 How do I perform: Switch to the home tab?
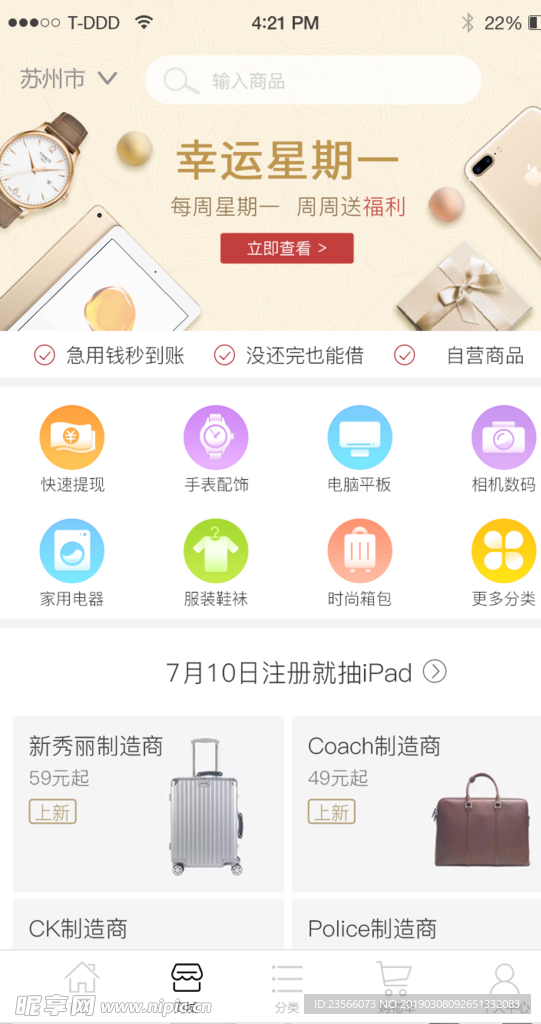tap(82, 986)
